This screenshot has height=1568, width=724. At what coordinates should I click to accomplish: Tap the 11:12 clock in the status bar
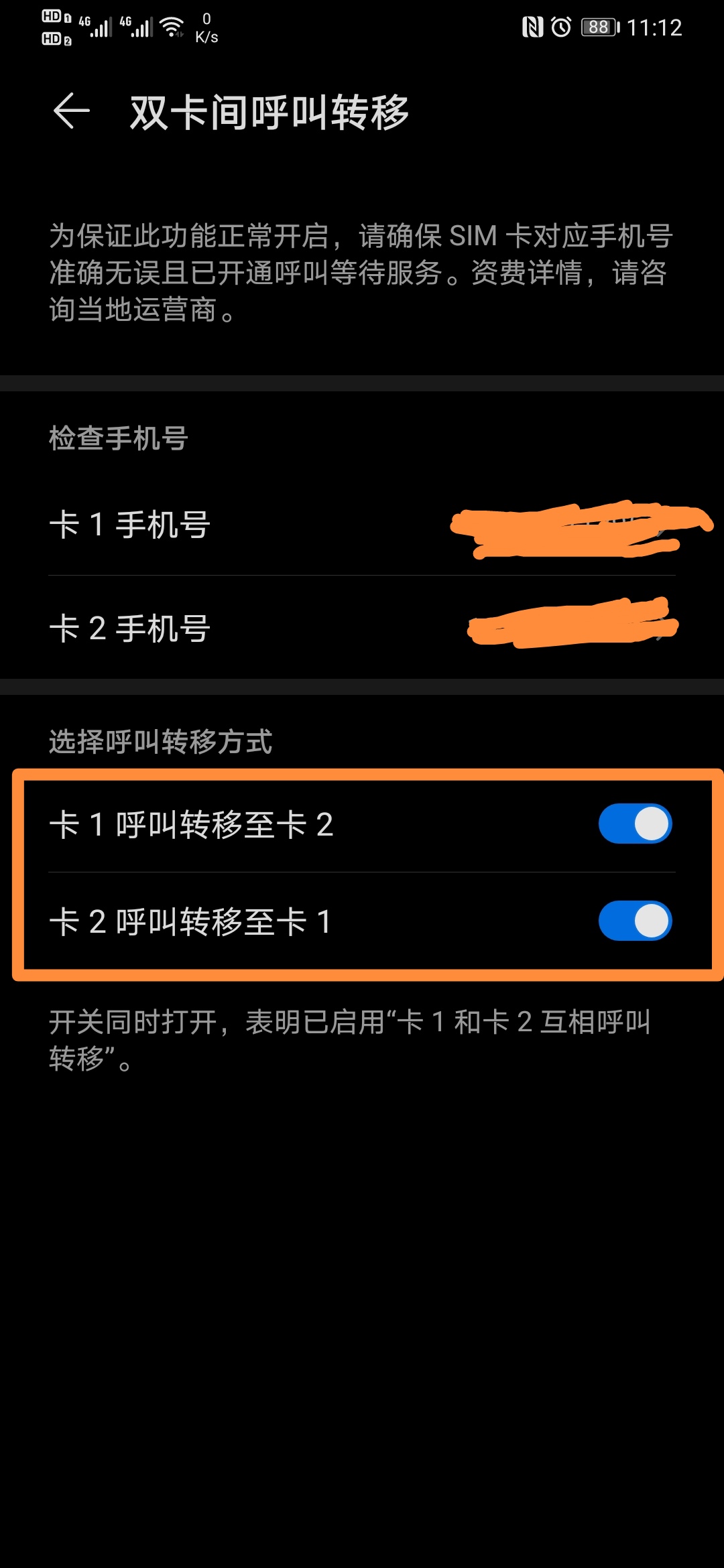654,27
